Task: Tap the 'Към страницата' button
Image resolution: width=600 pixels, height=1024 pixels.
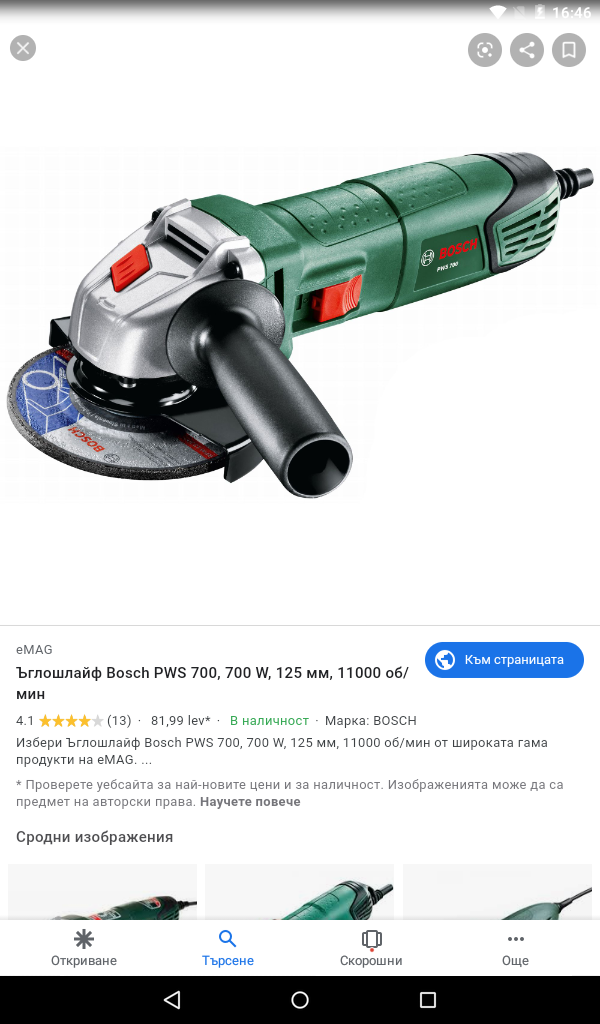Action: [x=504, y=660]
